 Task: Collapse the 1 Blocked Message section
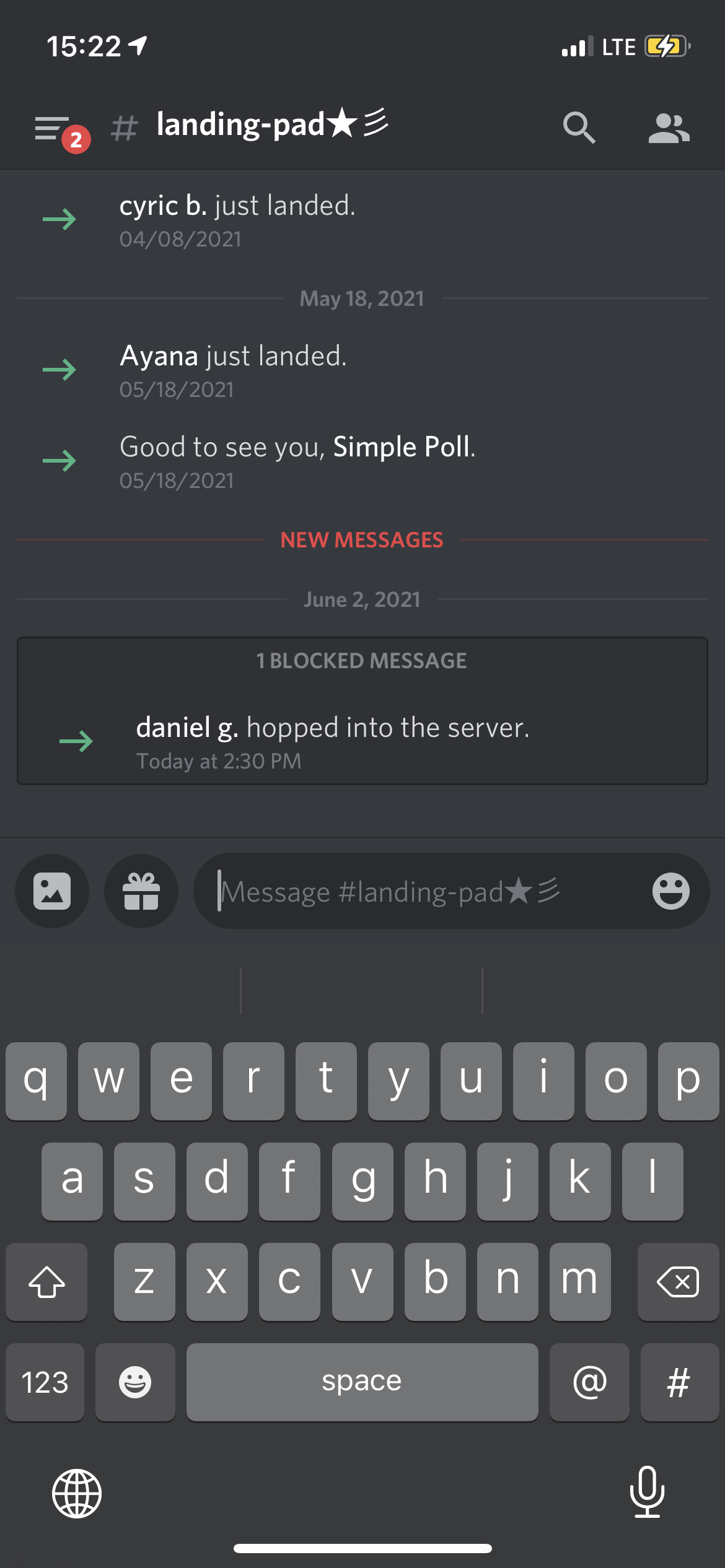362,661
